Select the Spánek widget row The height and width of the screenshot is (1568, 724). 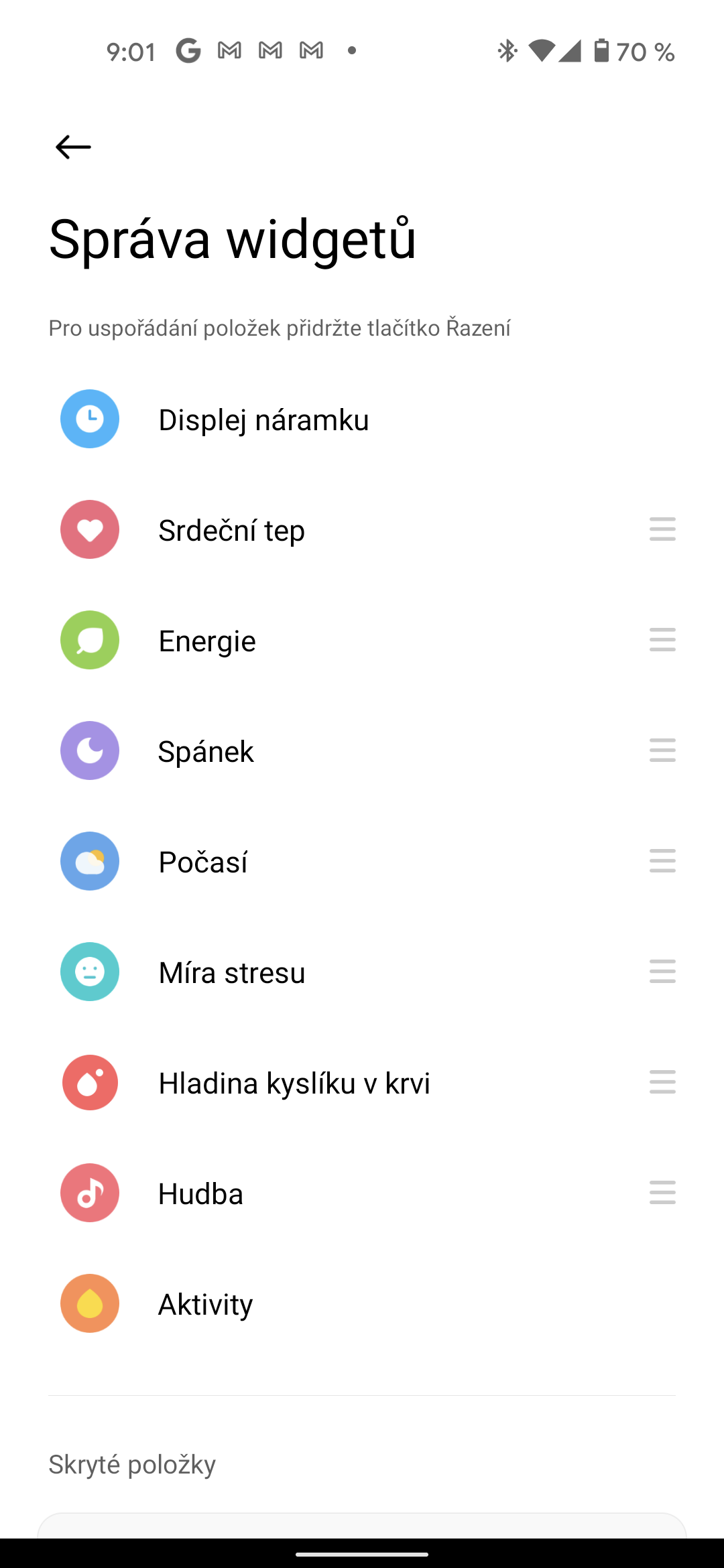coord(206,752)
